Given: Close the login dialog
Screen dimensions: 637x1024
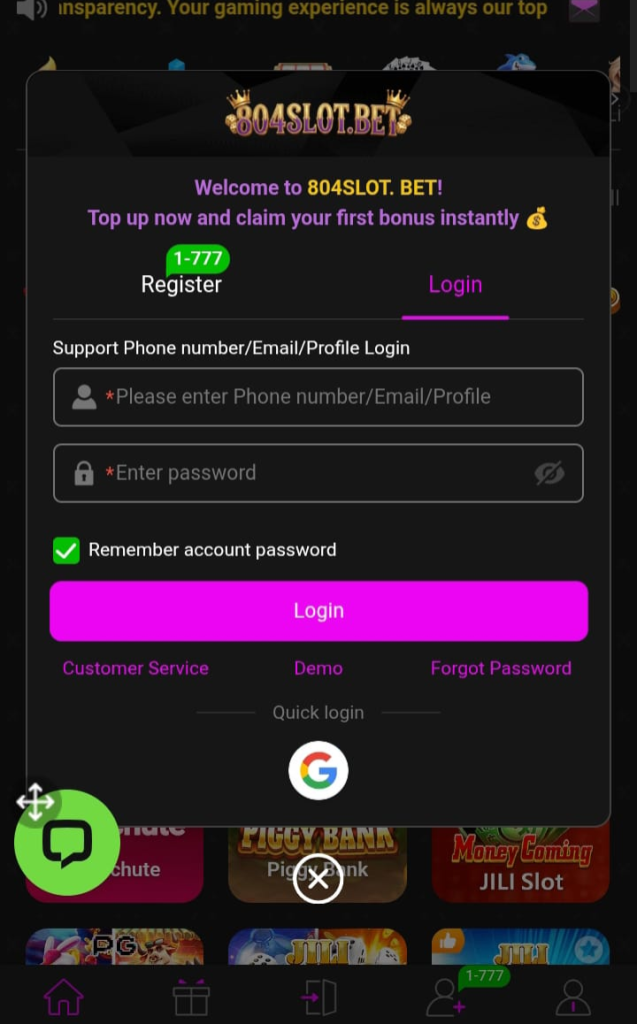Looking at the screenshot, I should point(318,879).
